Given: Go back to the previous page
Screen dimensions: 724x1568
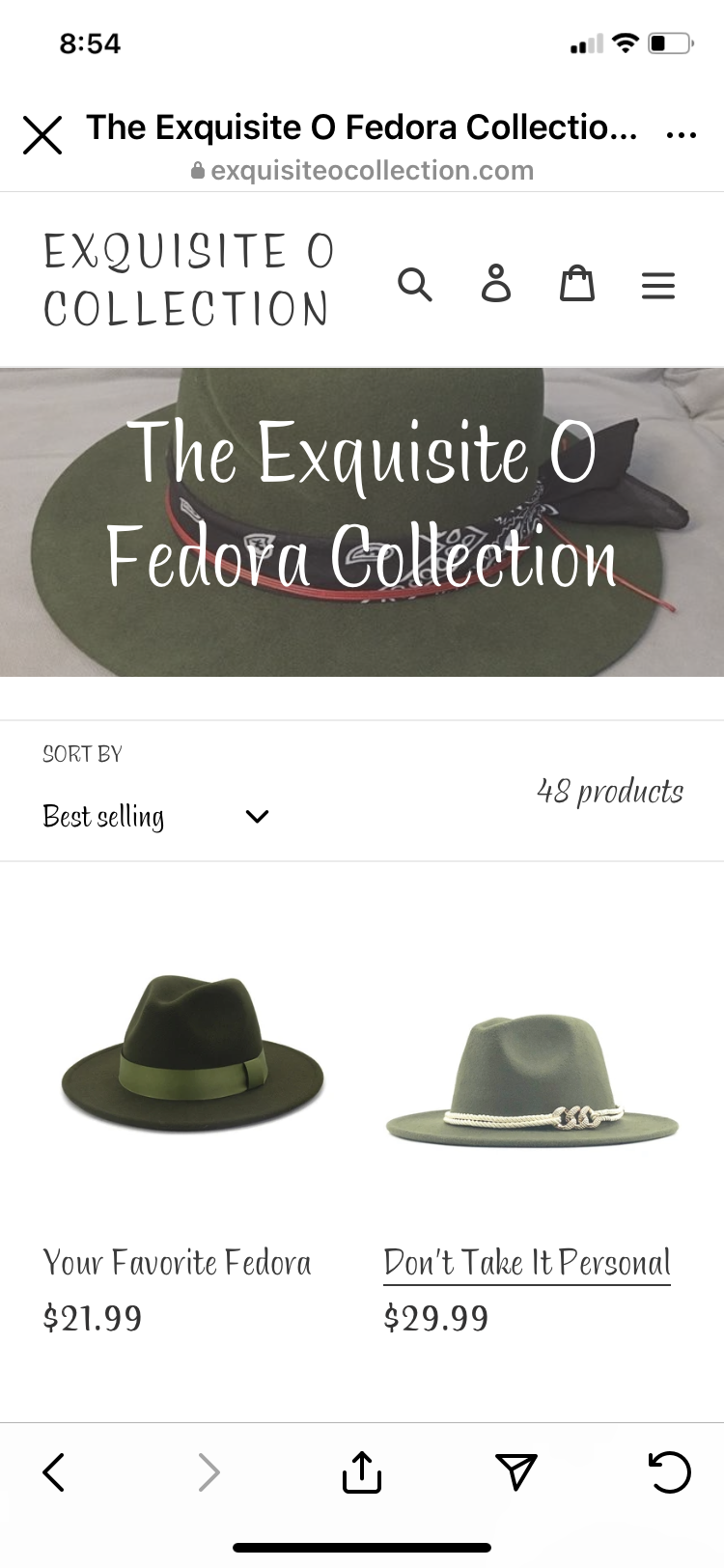Looking at the screenshot, I should click(x=54, y=1472).
